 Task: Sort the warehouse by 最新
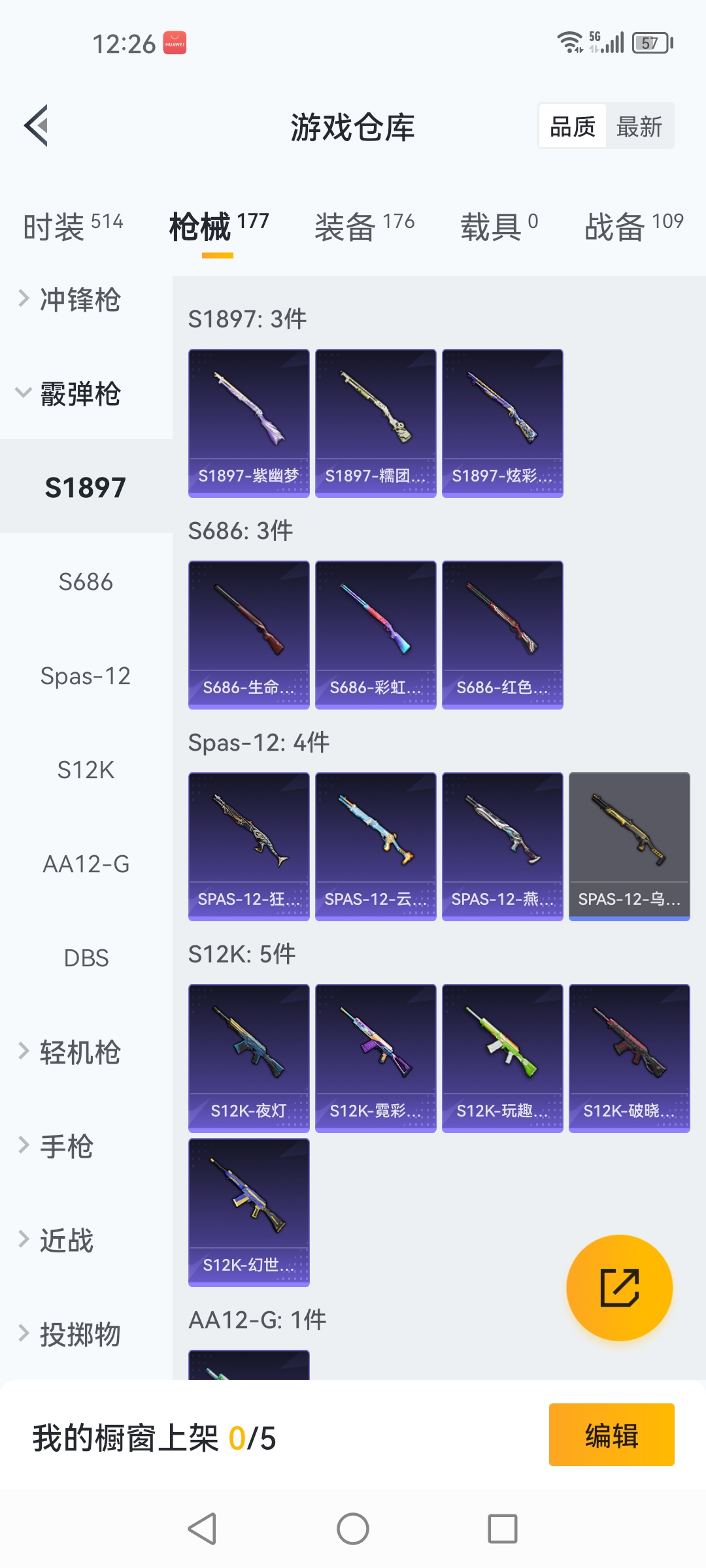click(x=639, y=126)
